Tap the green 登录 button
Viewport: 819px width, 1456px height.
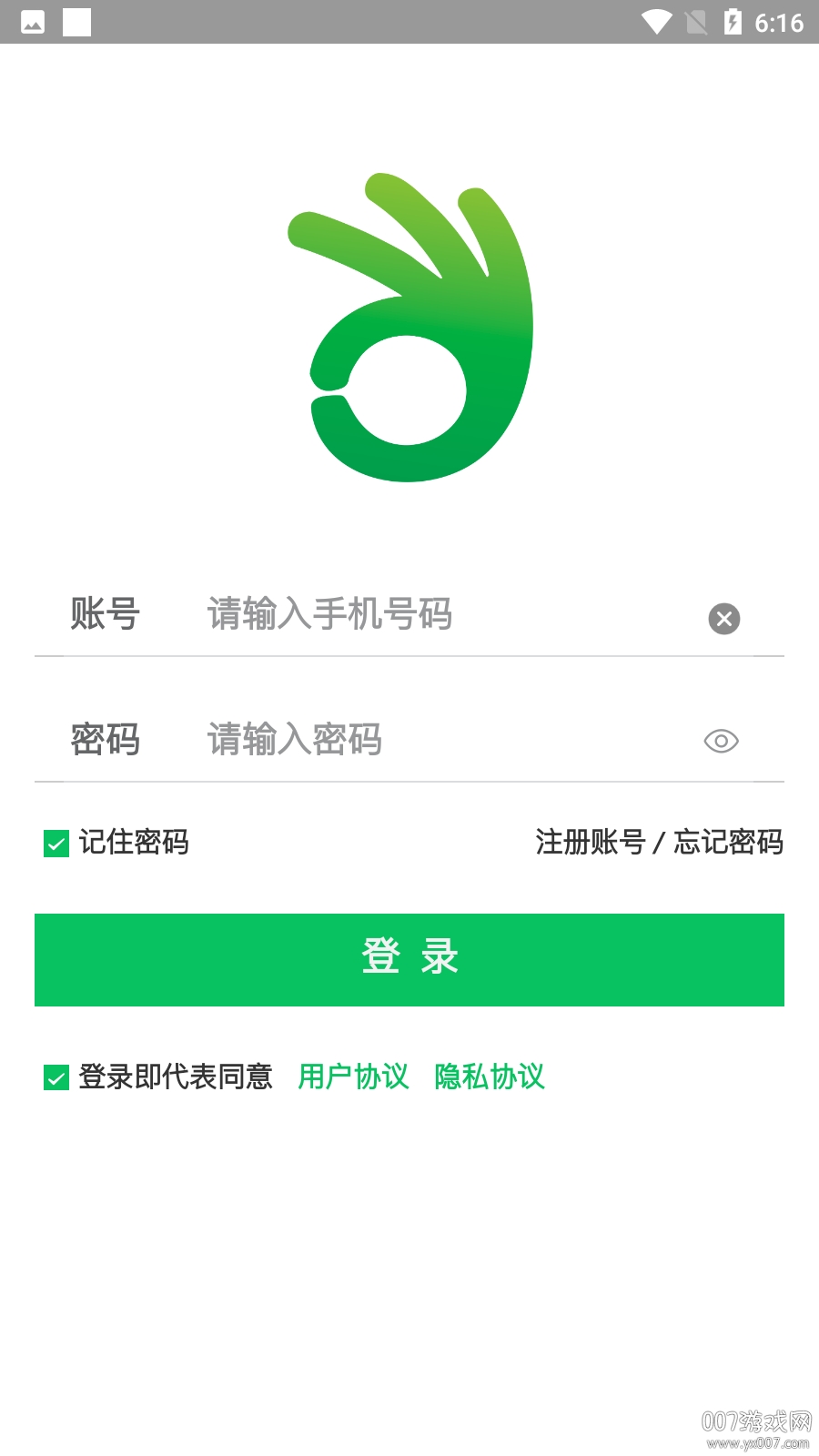pyautogui.click(x=409, y=959)
